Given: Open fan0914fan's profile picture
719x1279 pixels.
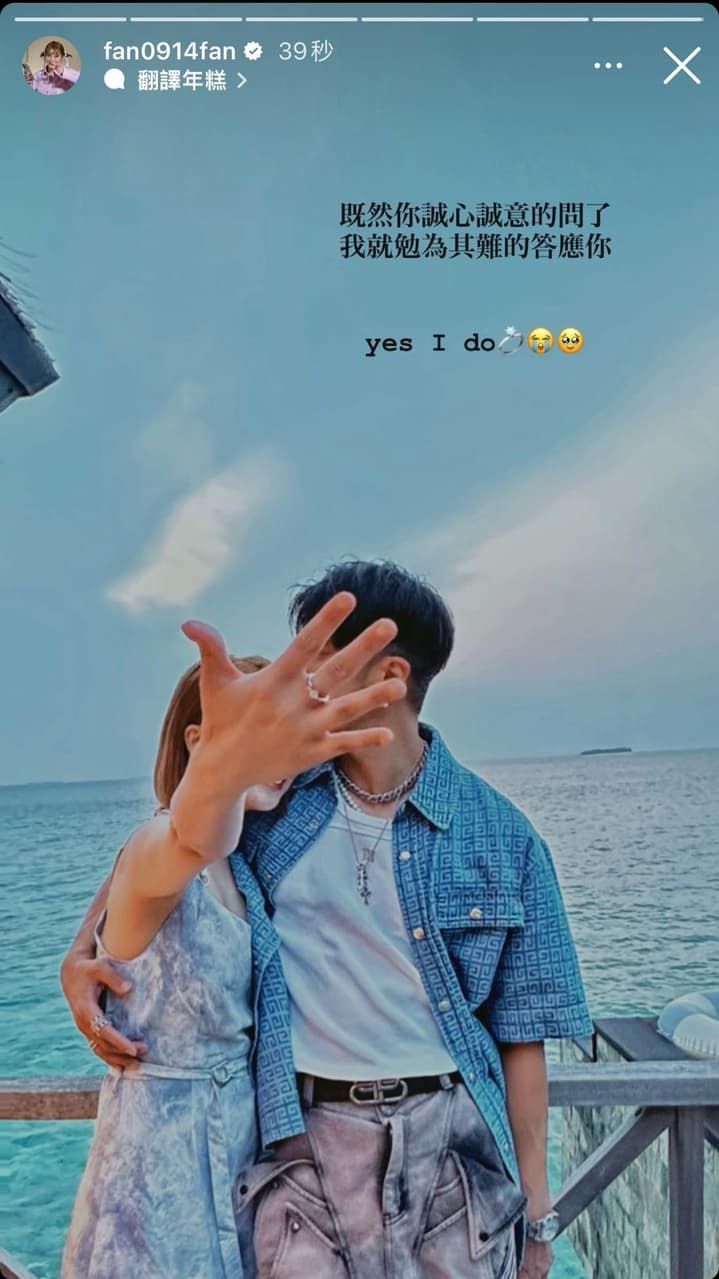Looking at the screenshot, I should [52, 66].
